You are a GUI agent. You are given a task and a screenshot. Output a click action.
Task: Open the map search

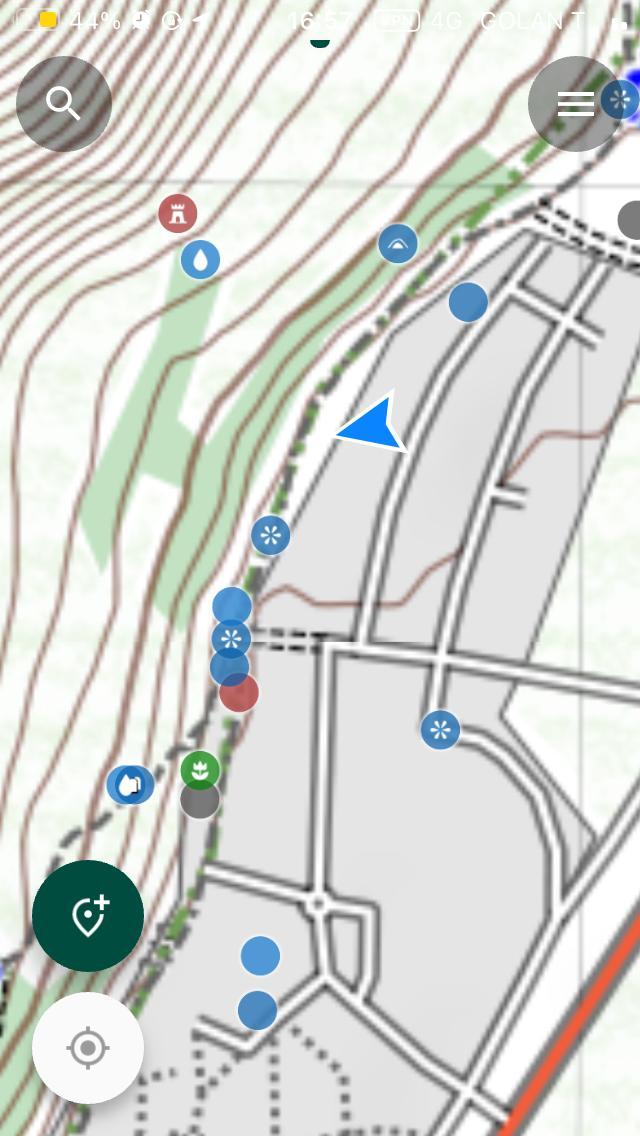pos(63,103)
